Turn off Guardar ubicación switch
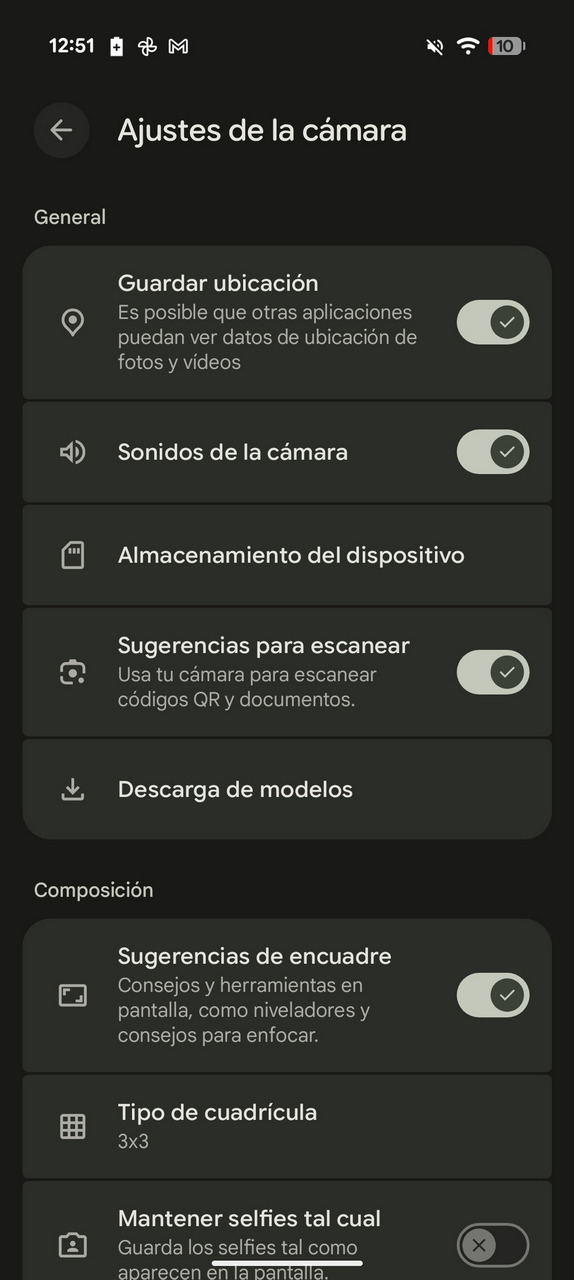Screen dimensions: 574x1280 coord(492,322)
